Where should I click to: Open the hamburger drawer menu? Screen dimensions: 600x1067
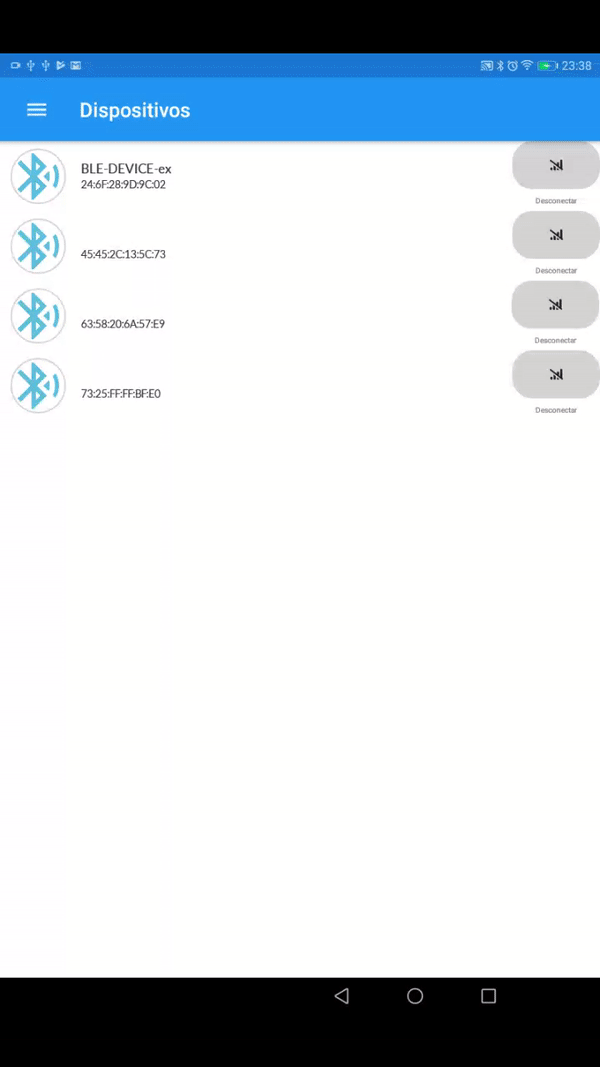[x=36, y=110]
